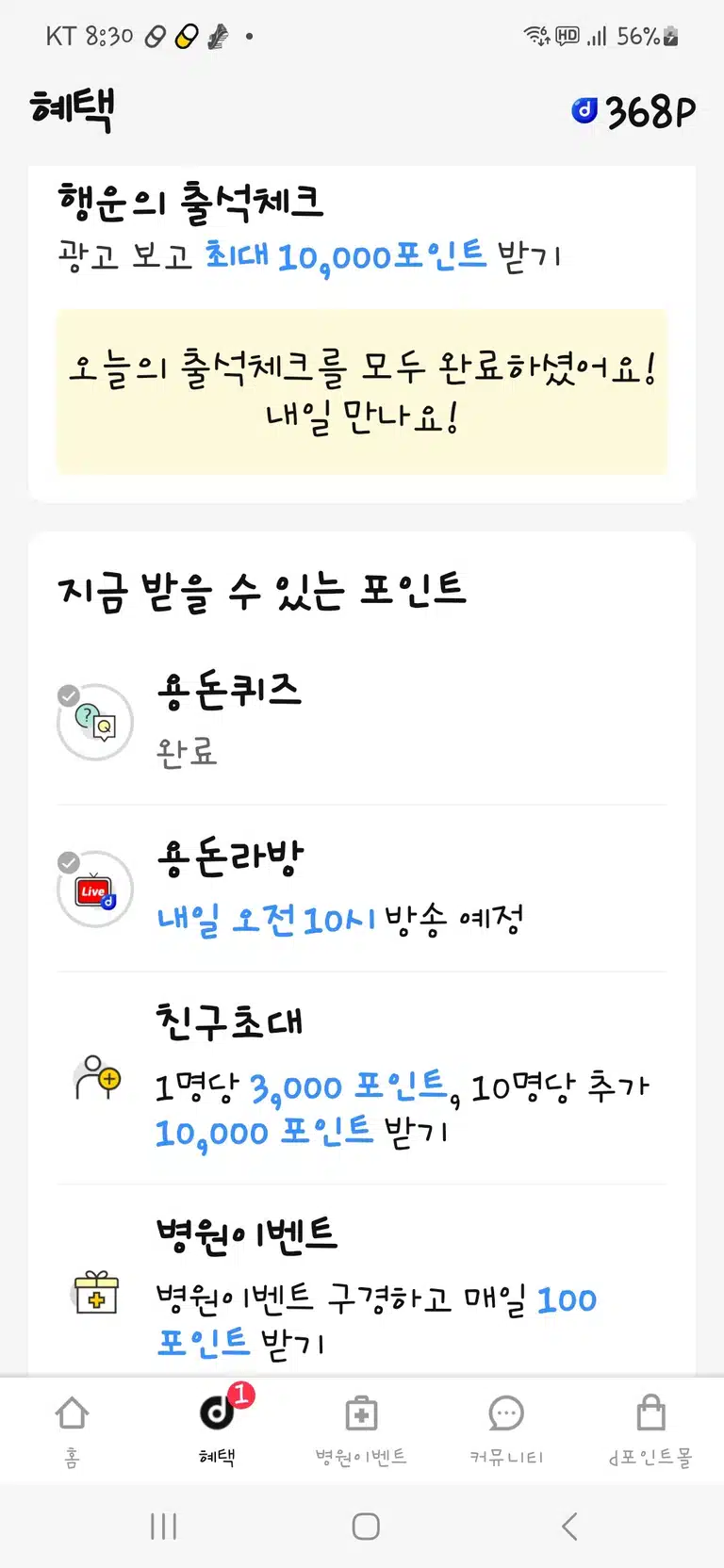Open the d포인트몰 tab

(x=651, y=1430)
